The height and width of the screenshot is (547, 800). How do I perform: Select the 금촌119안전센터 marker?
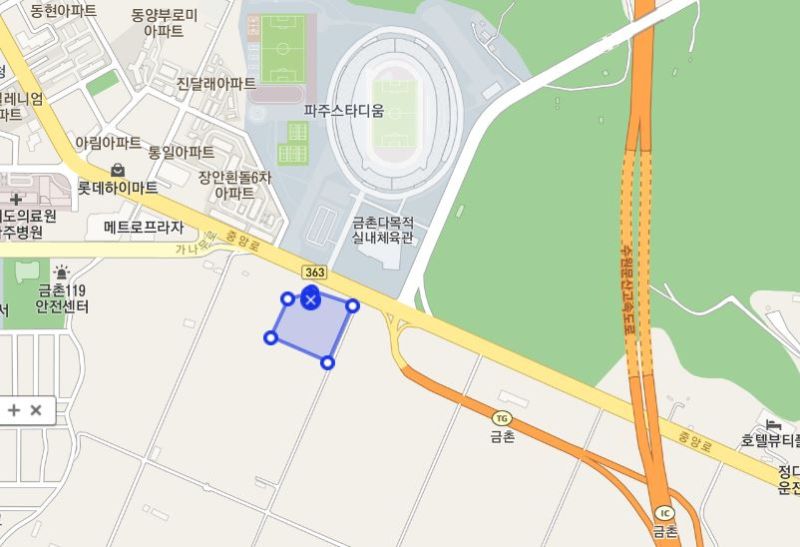(62, 273)
